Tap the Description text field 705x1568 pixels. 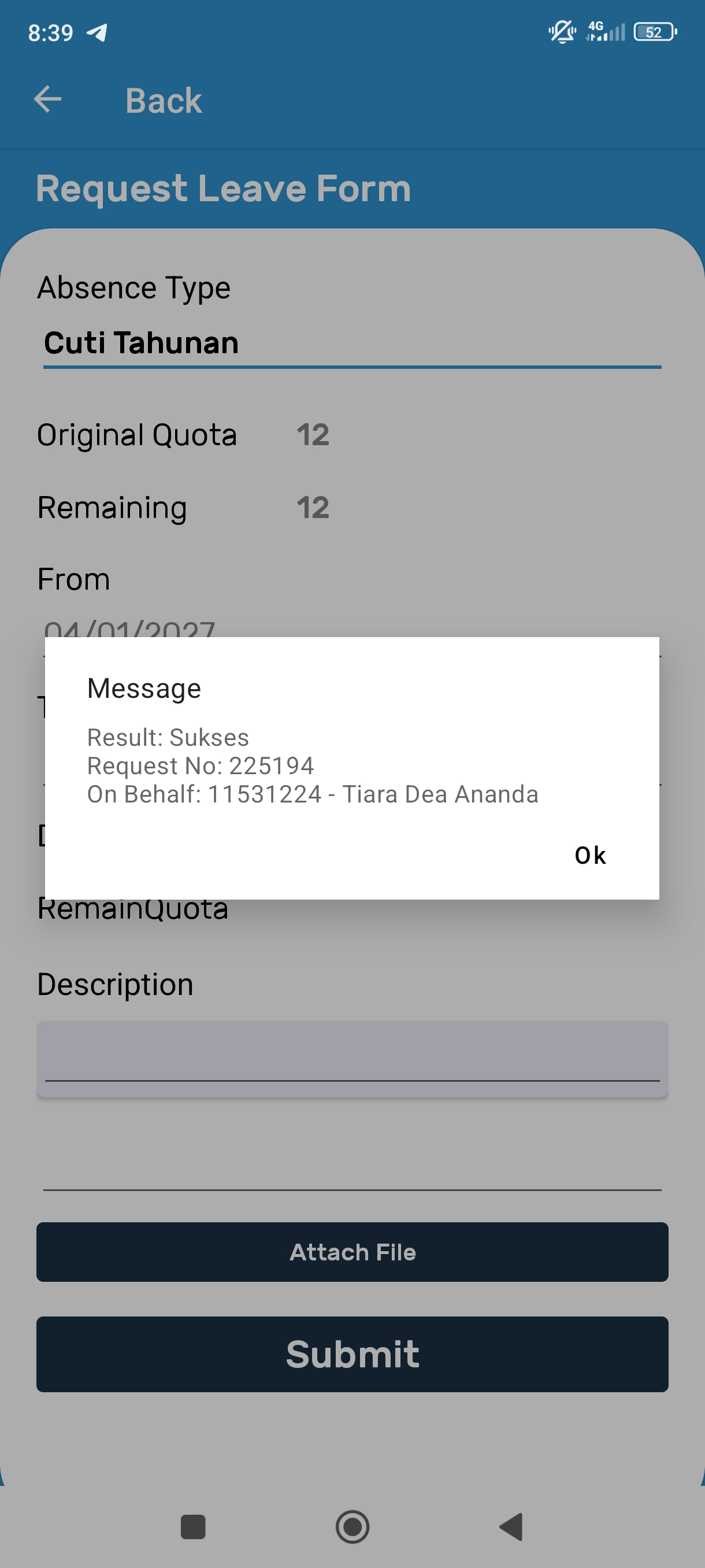351,1058
